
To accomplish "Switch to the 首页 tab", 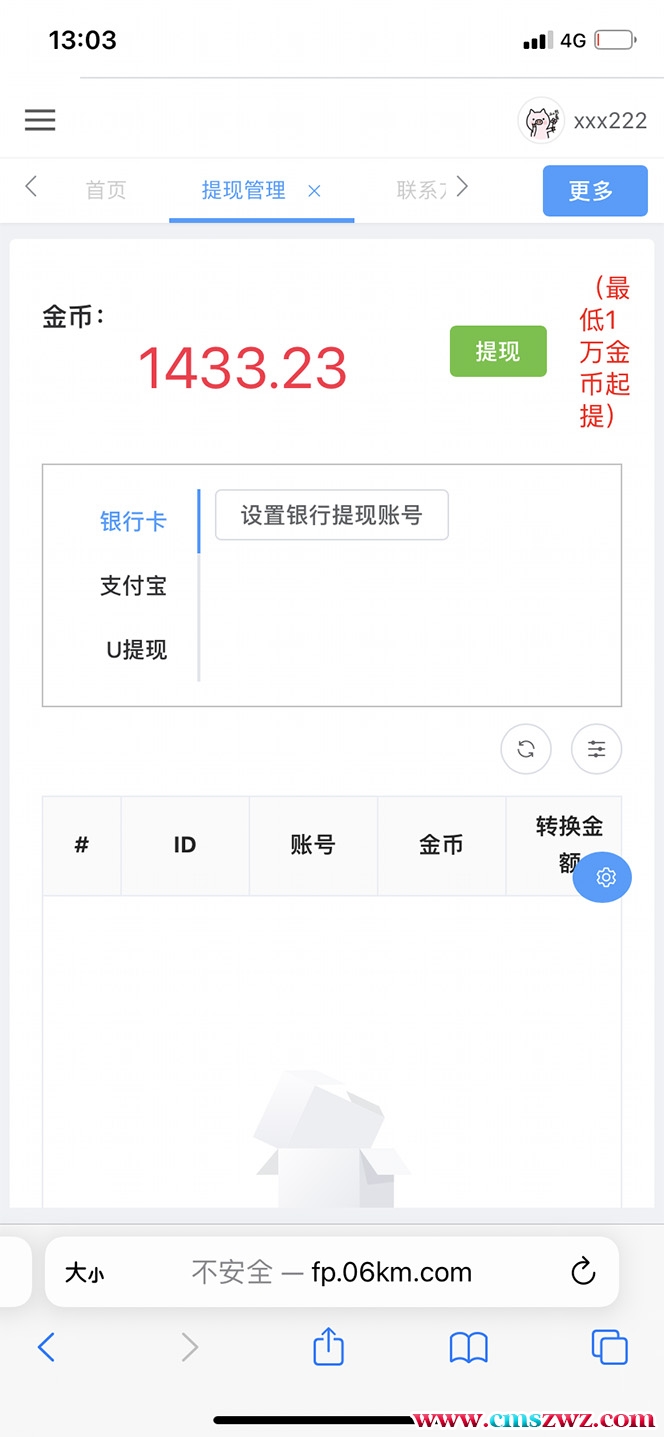I will pyautogui.click(x=106, y=190).
